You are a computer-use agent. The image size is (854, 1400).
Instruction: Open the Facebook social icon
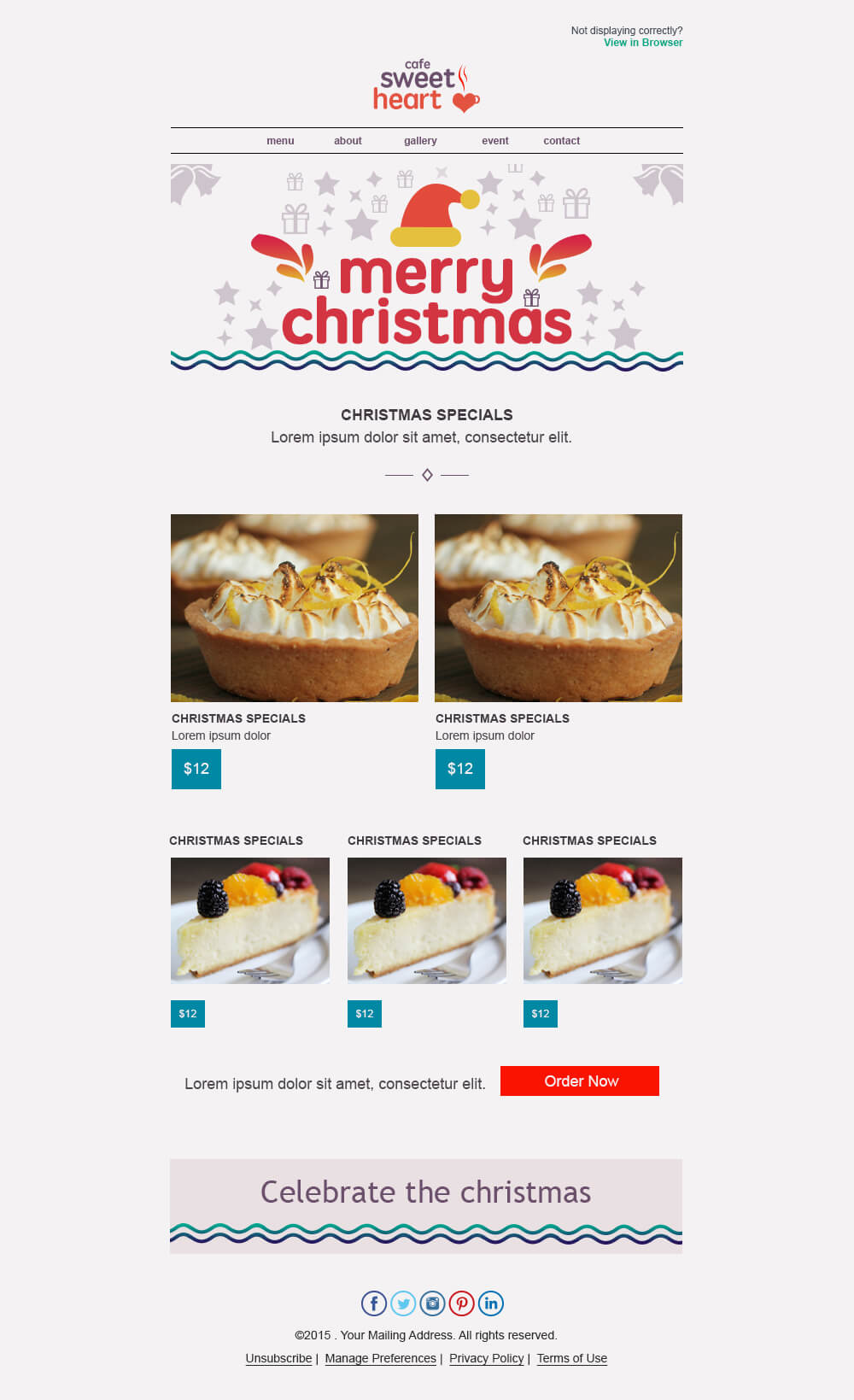[x=374, y=1303]
